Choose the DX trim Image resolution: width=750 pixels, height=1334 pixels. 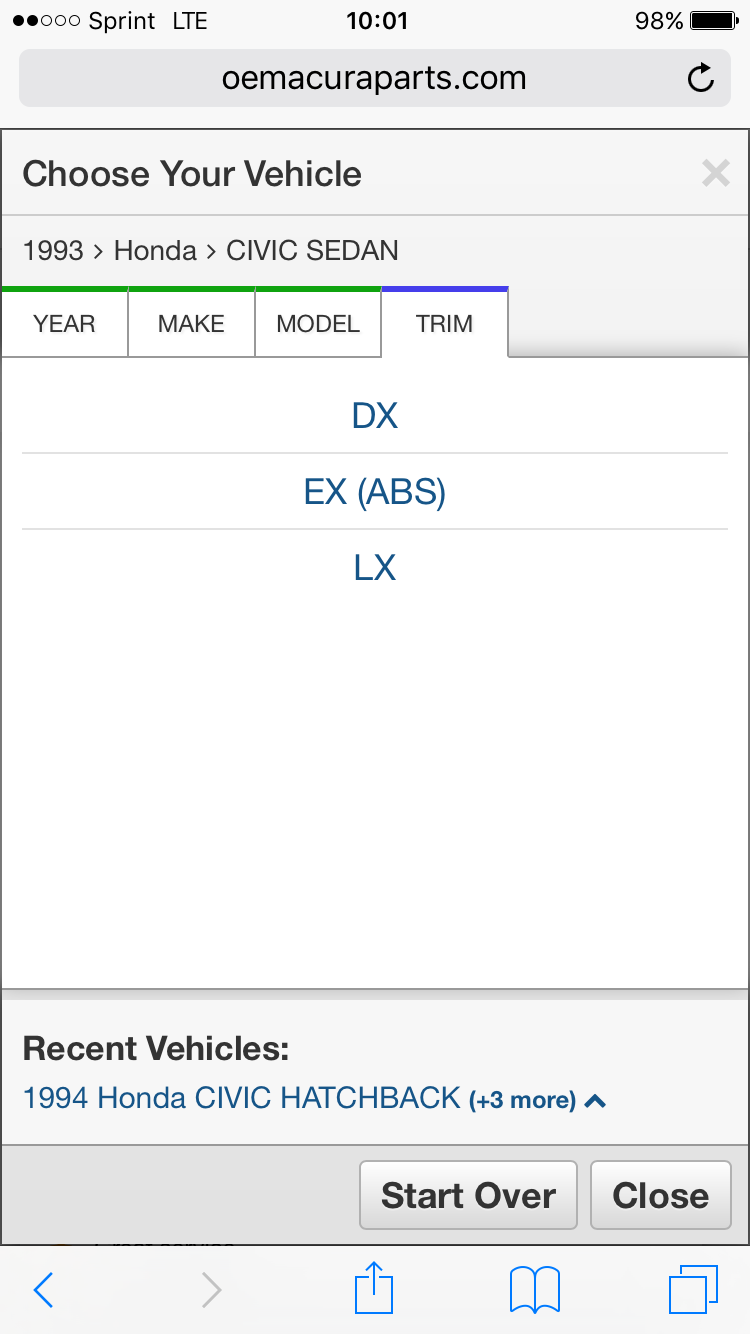click(375, 415)
